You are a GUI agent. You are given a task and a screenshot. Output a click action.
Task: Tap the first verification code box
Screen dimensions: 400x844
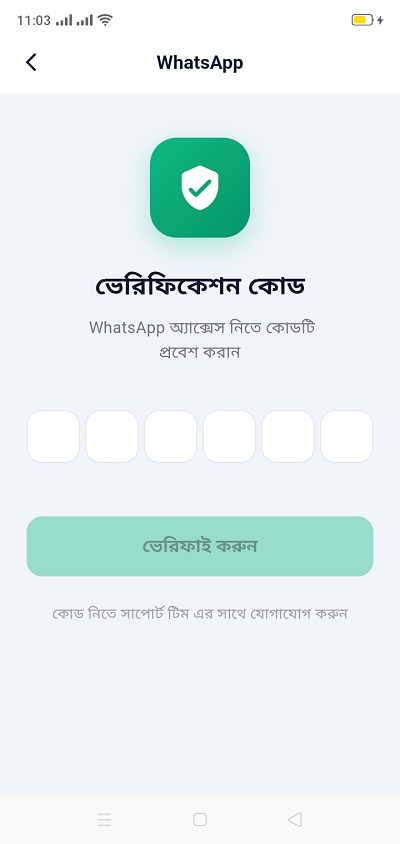53,436
